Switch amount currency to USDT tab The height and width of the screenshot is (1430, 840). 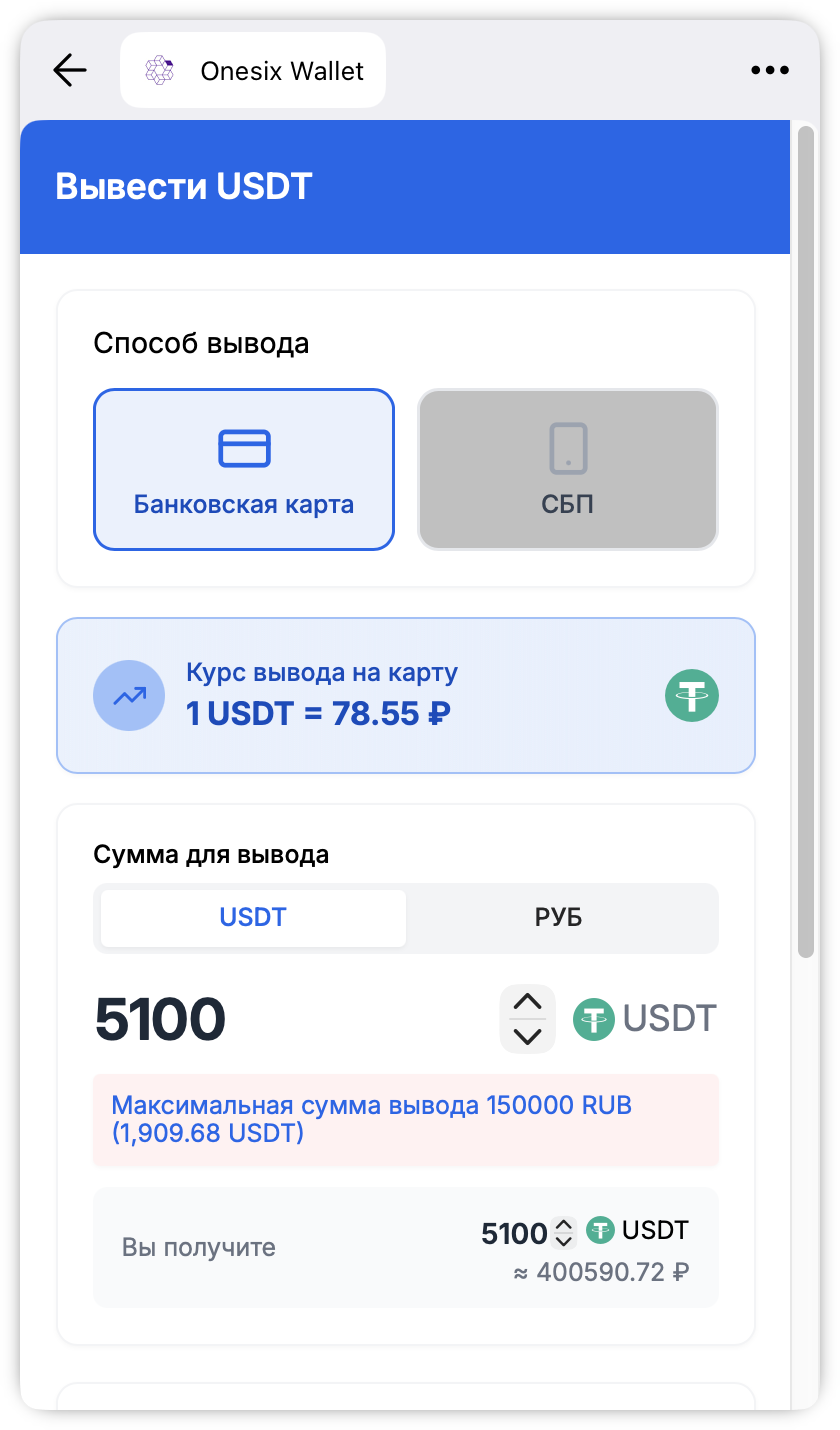click(253, 917)
